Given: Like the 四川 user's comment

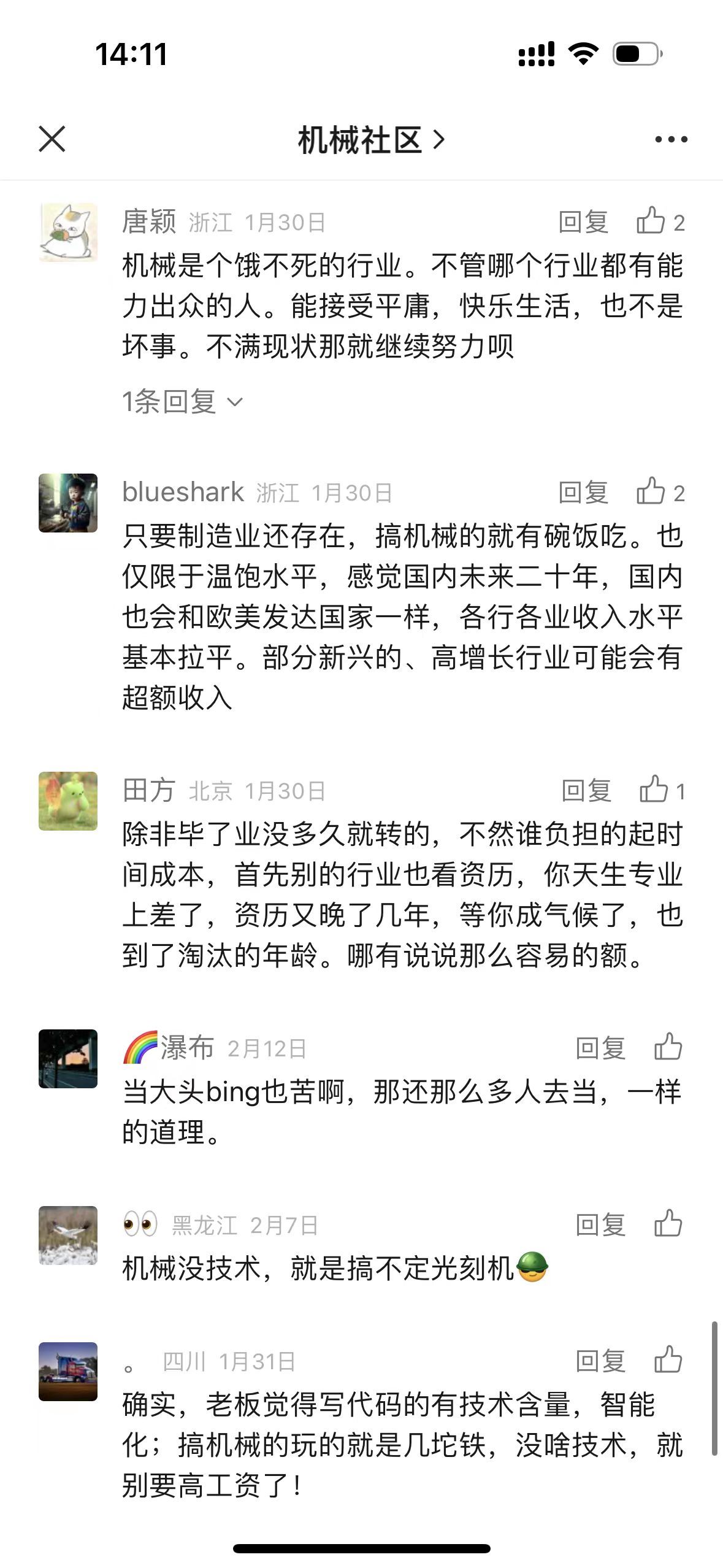Looking at the screenshot, I should pos(668,1360).
